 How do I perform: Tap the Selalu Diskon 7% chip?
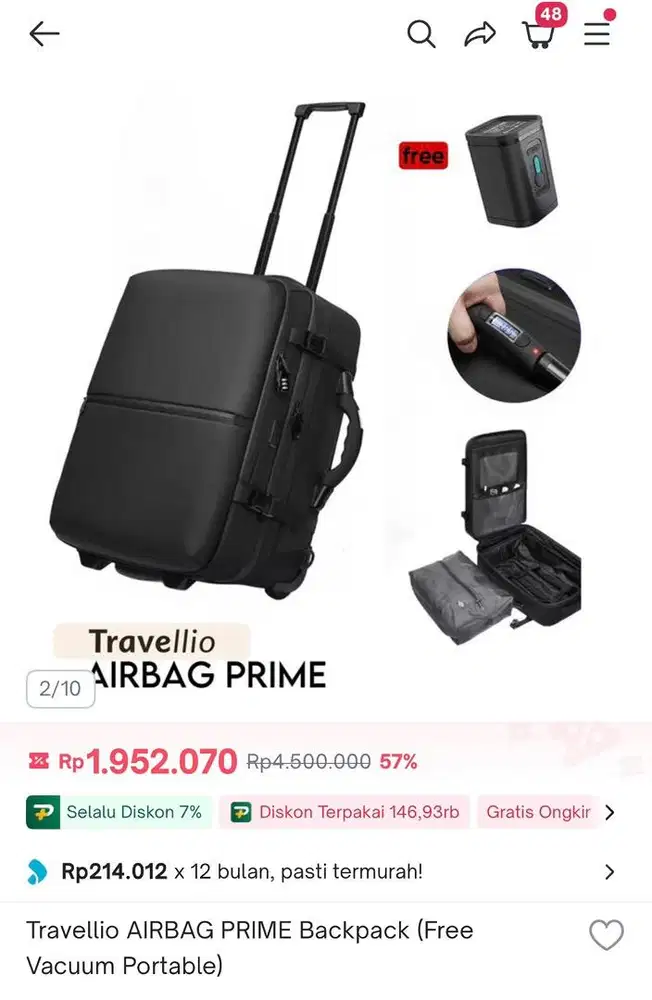(x=119, y=812)
